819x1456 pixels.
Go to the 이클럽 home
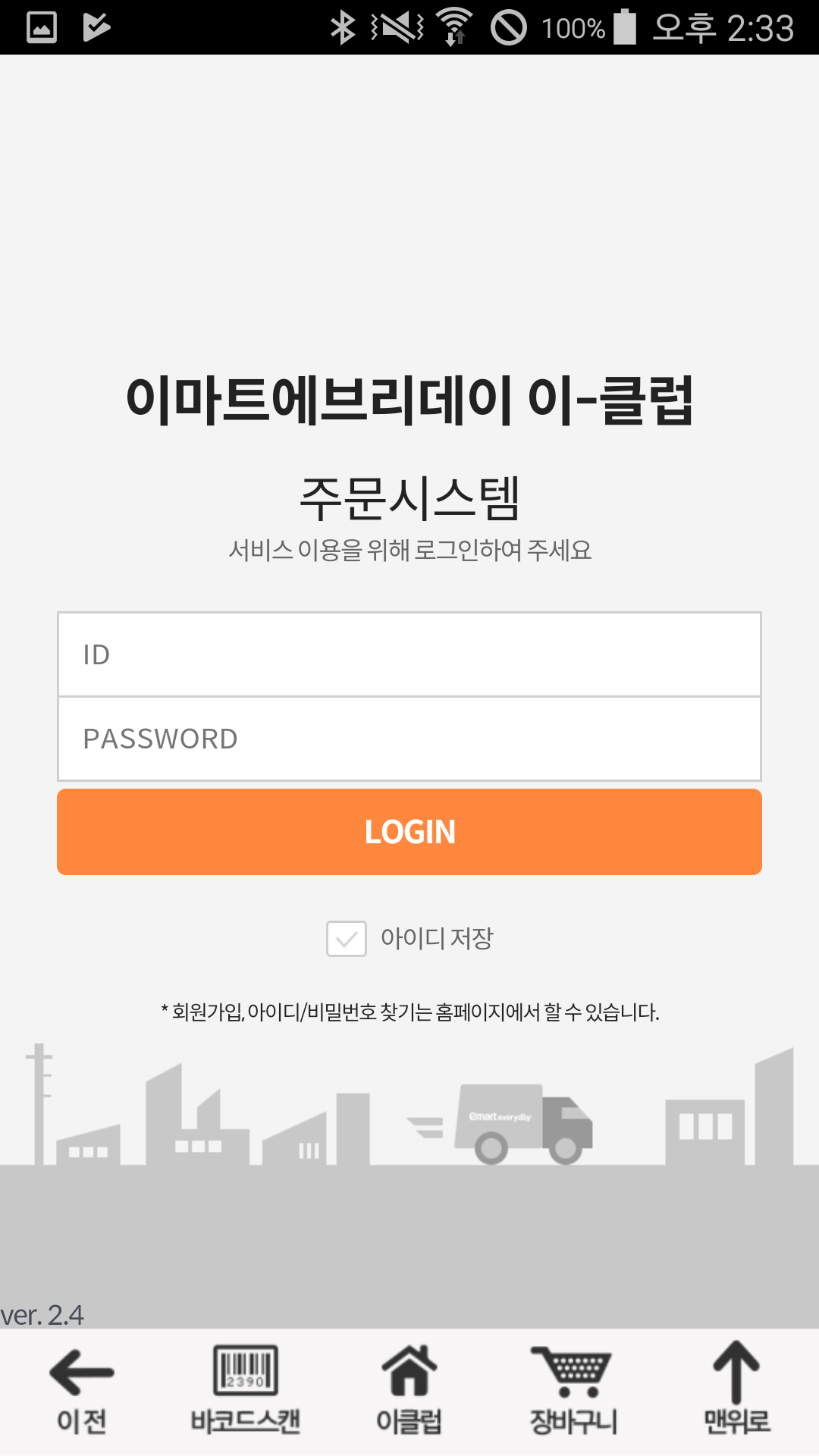click(409, 1389)
